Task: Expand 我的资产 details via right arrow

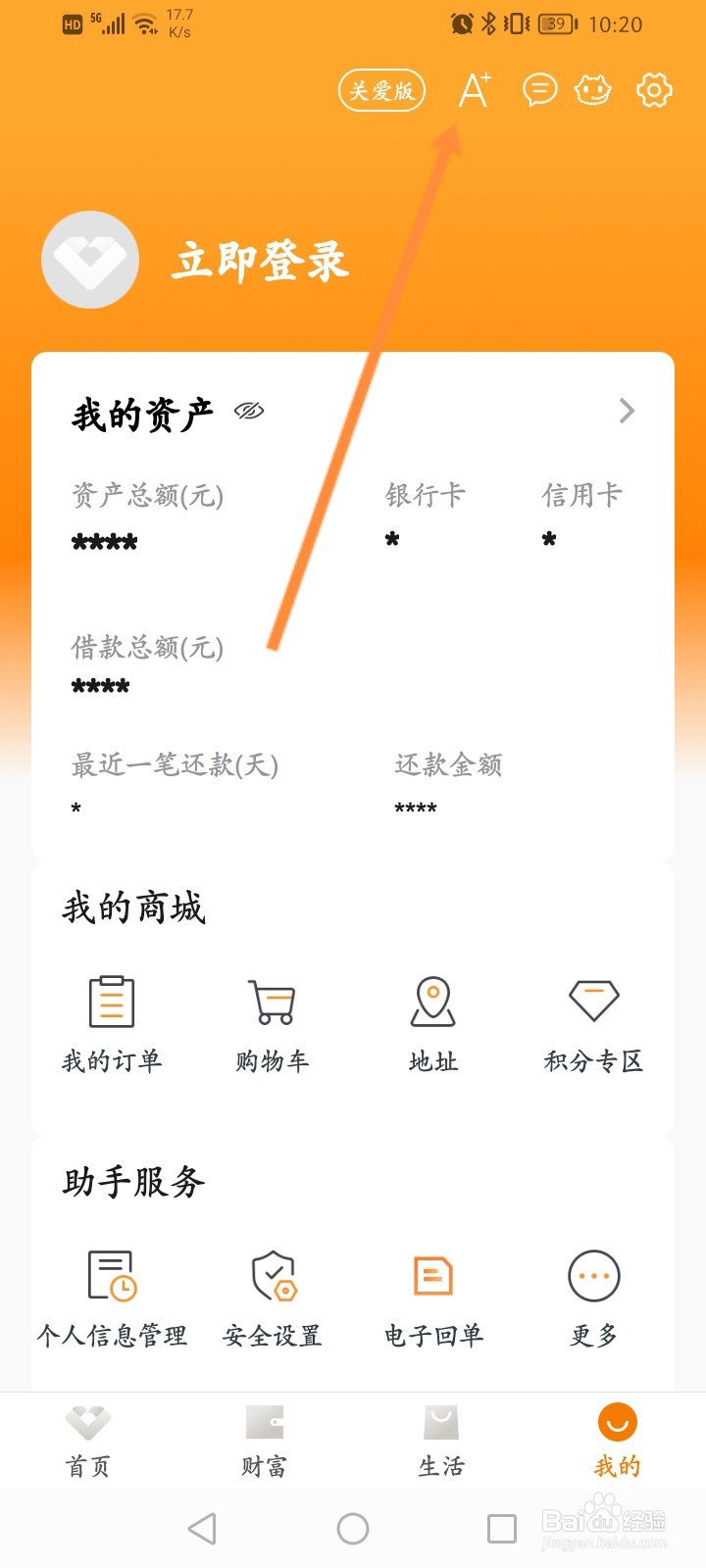Action: [x=627, y=412]
